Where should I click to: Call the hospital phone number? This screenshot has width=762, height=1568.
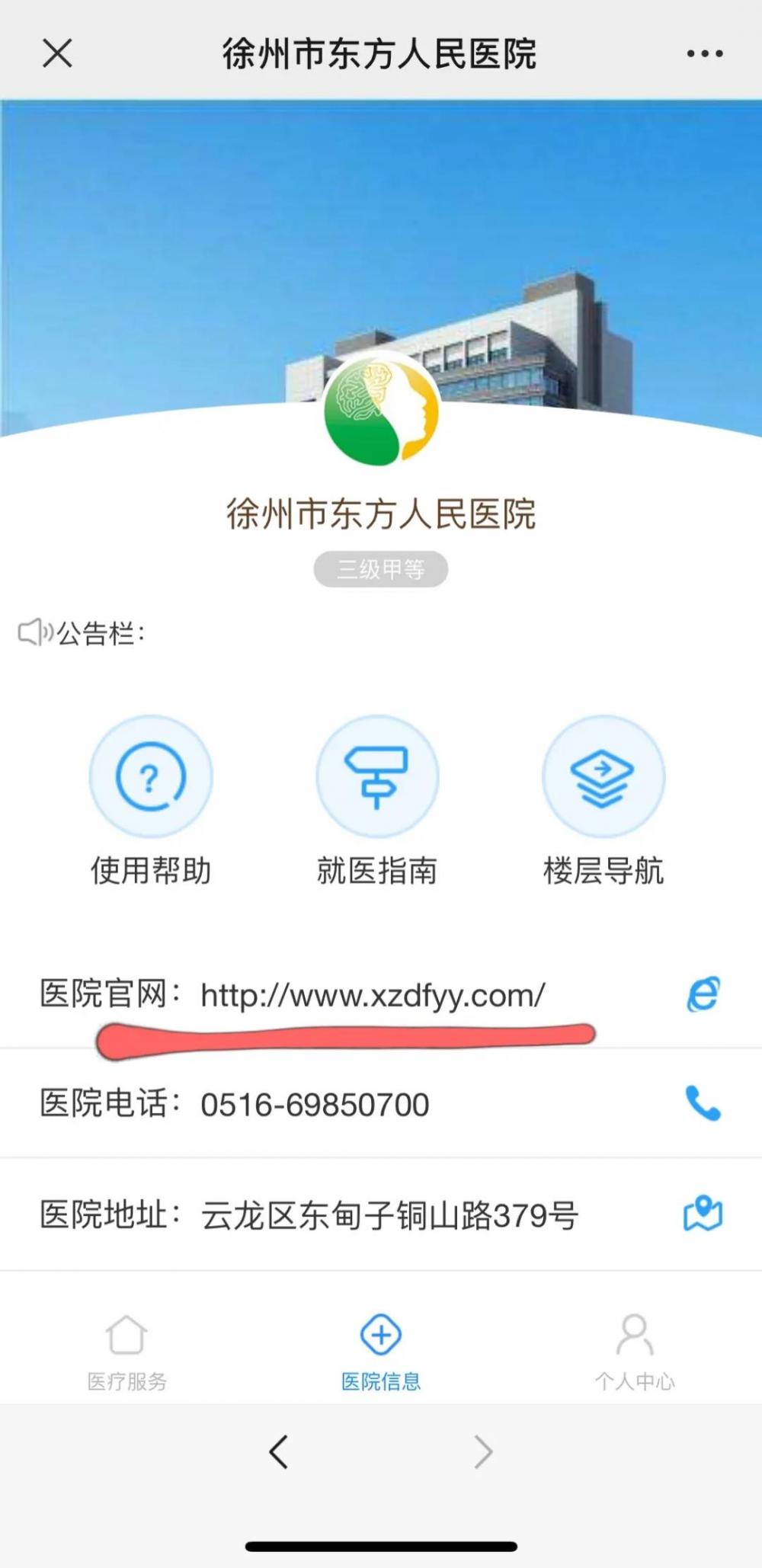point(703,1104)
